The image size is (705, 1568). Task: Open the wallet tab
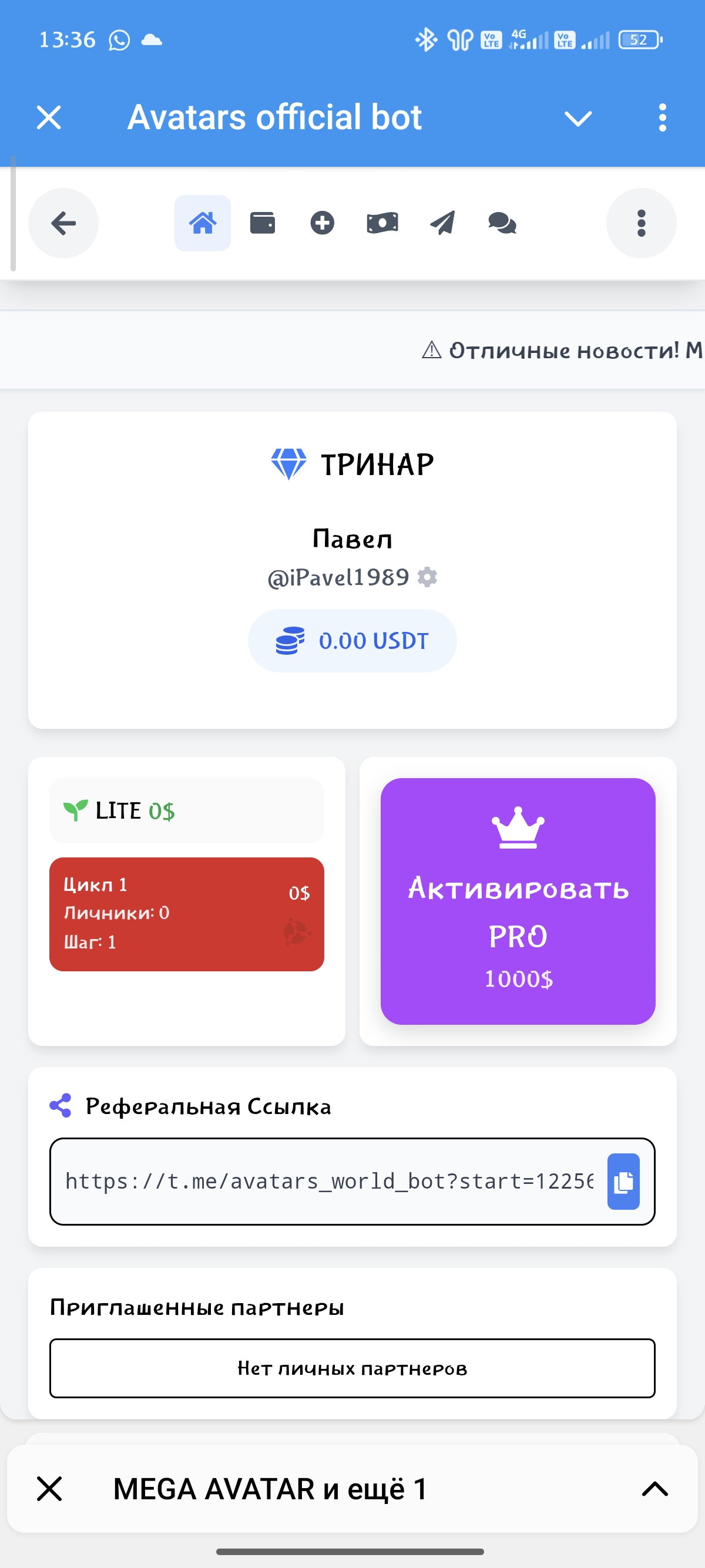pyautogui.click(x=263, y=223)
